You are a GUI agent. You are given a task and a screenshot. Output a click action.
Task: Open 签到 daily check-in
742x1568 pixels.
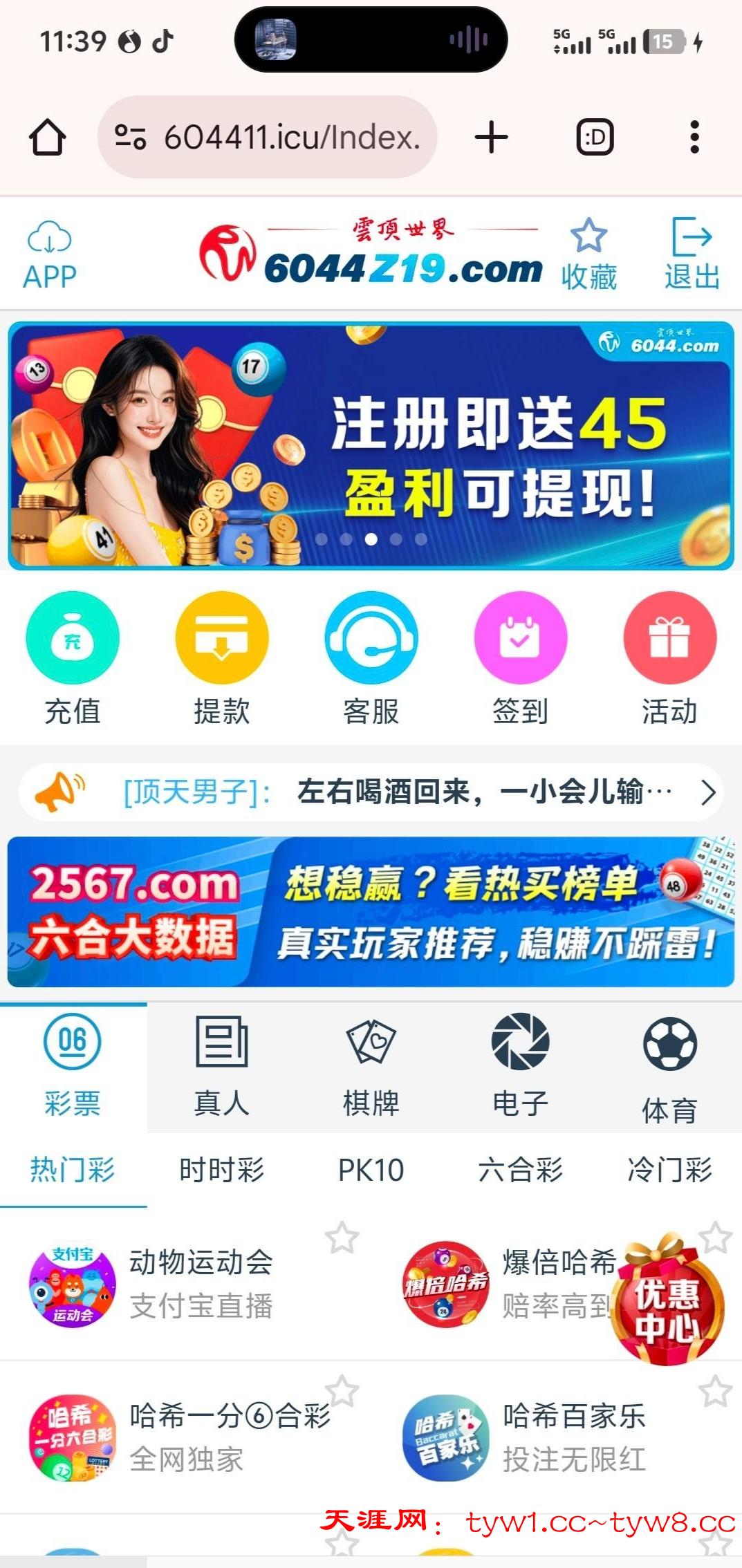521,657
